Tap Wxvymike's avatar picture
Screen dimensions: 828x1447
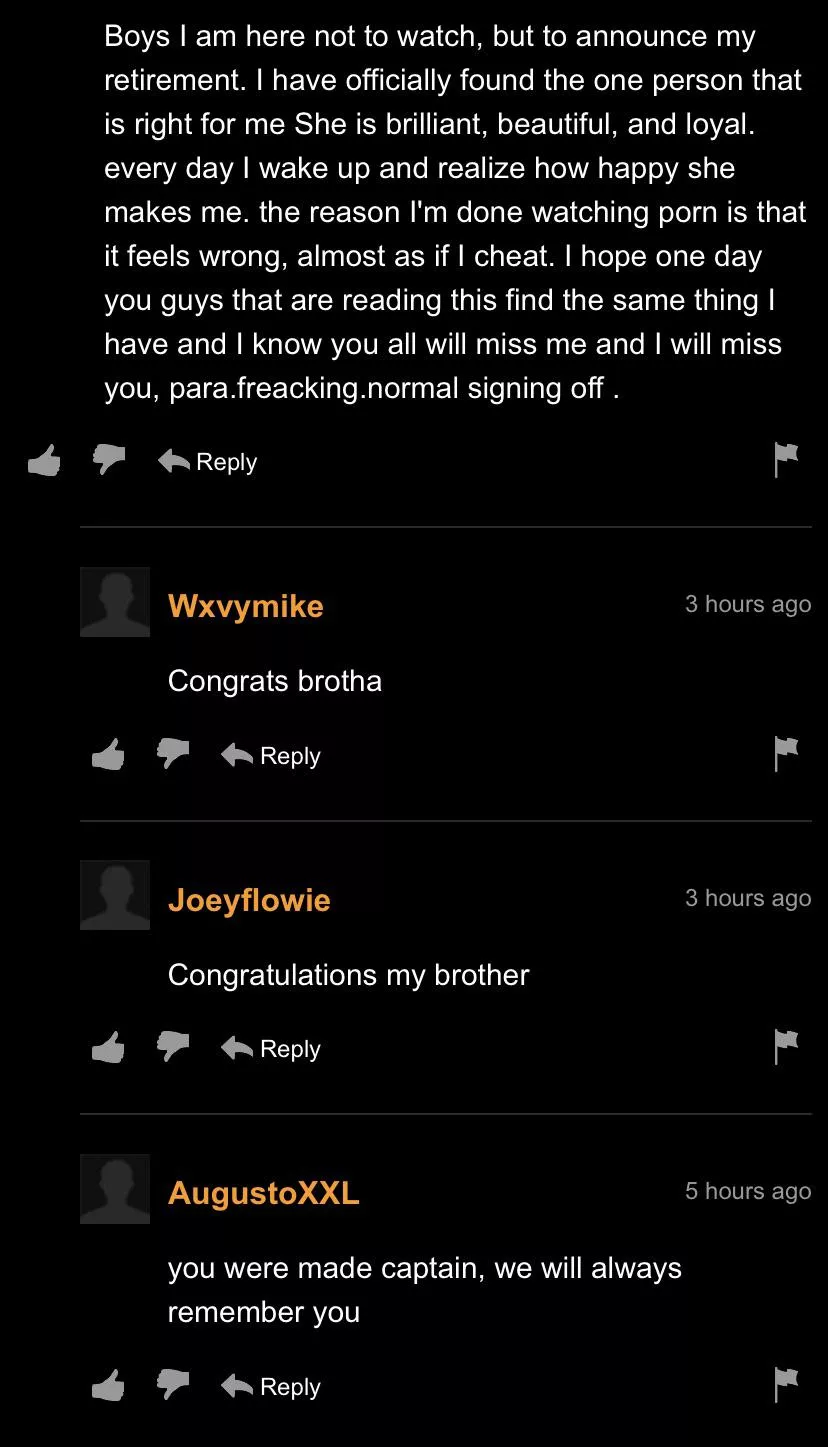(115, 602)
